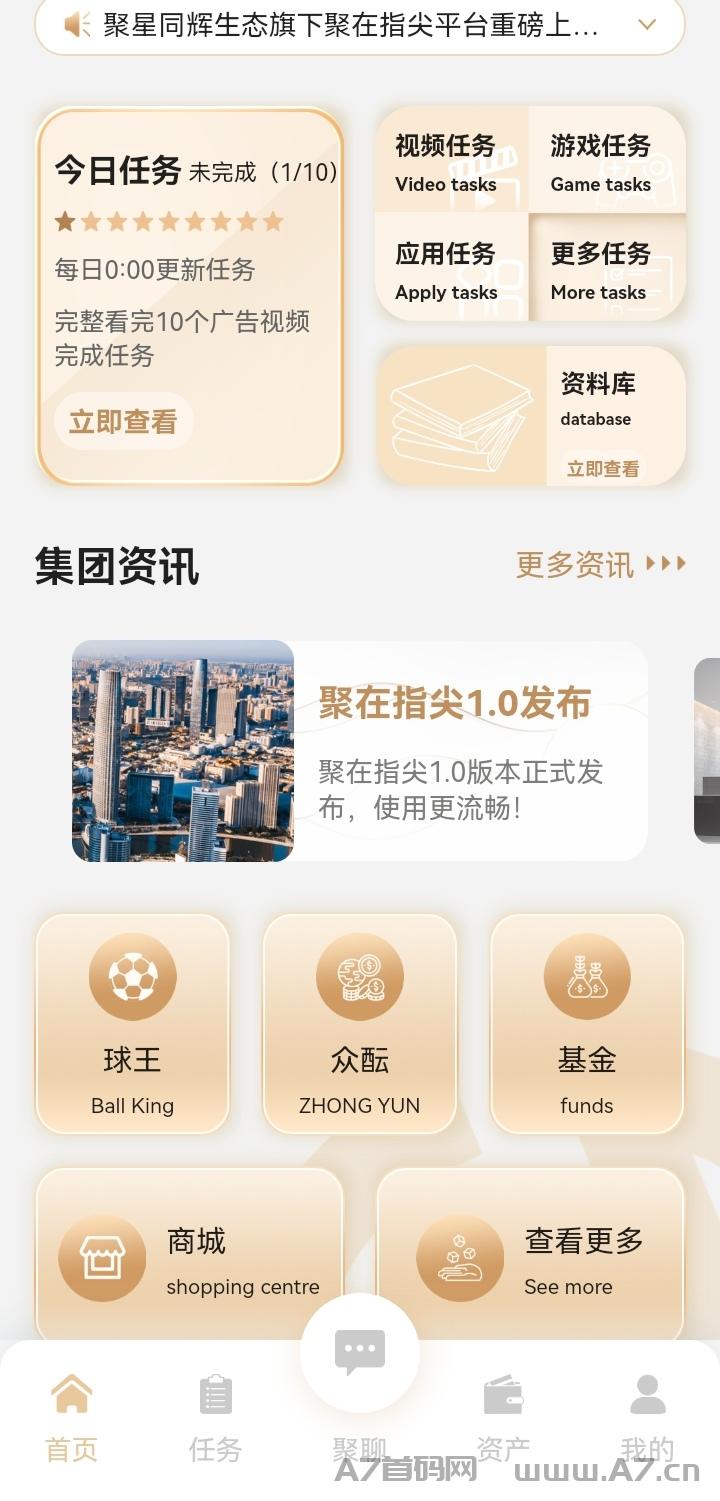The width and height of the screenshot is (720, 1501).
Task: Open 应用任务 Apply tasks
Action: [x=452, y=268]
